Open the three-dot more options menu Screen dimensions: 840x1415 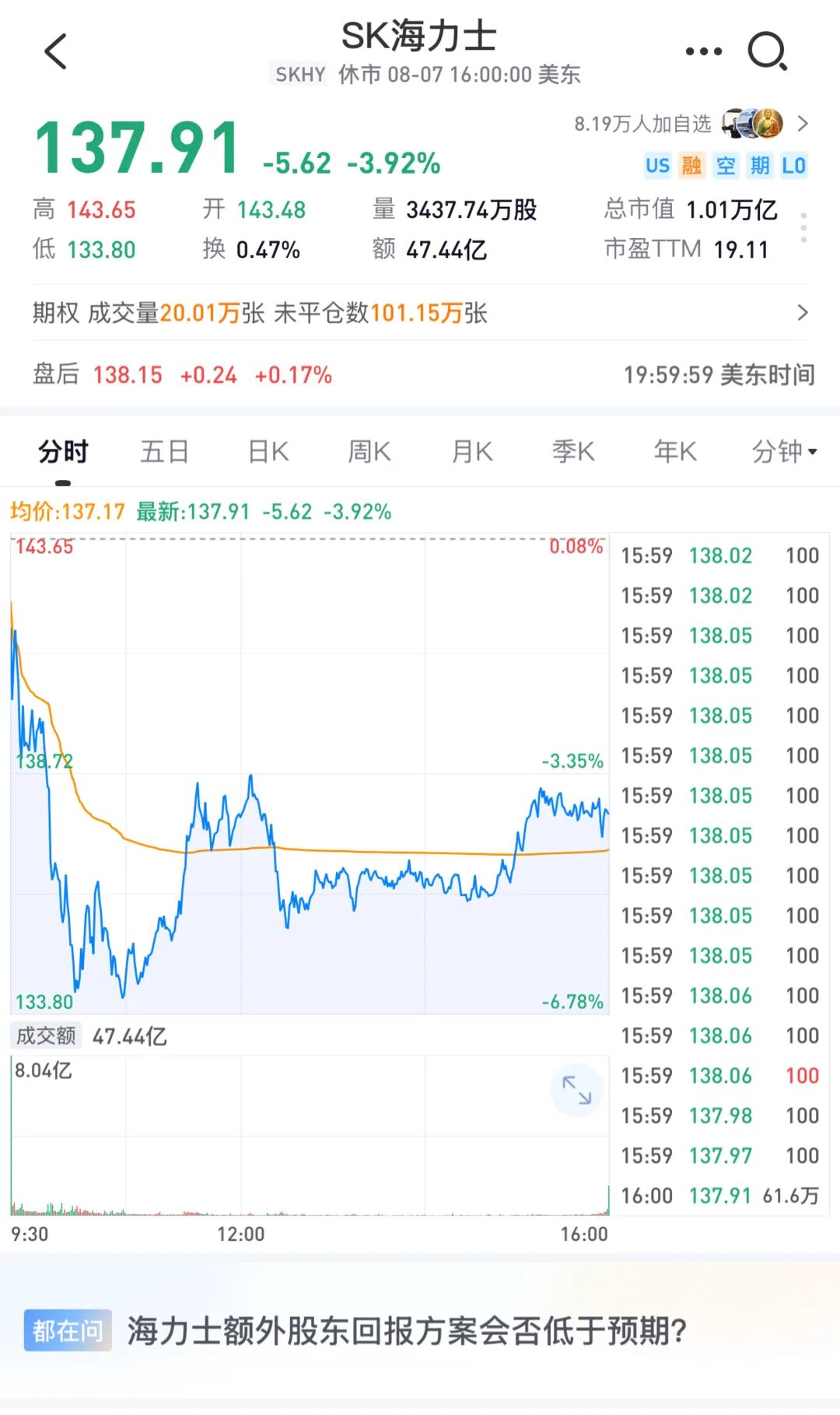[703, 51]
